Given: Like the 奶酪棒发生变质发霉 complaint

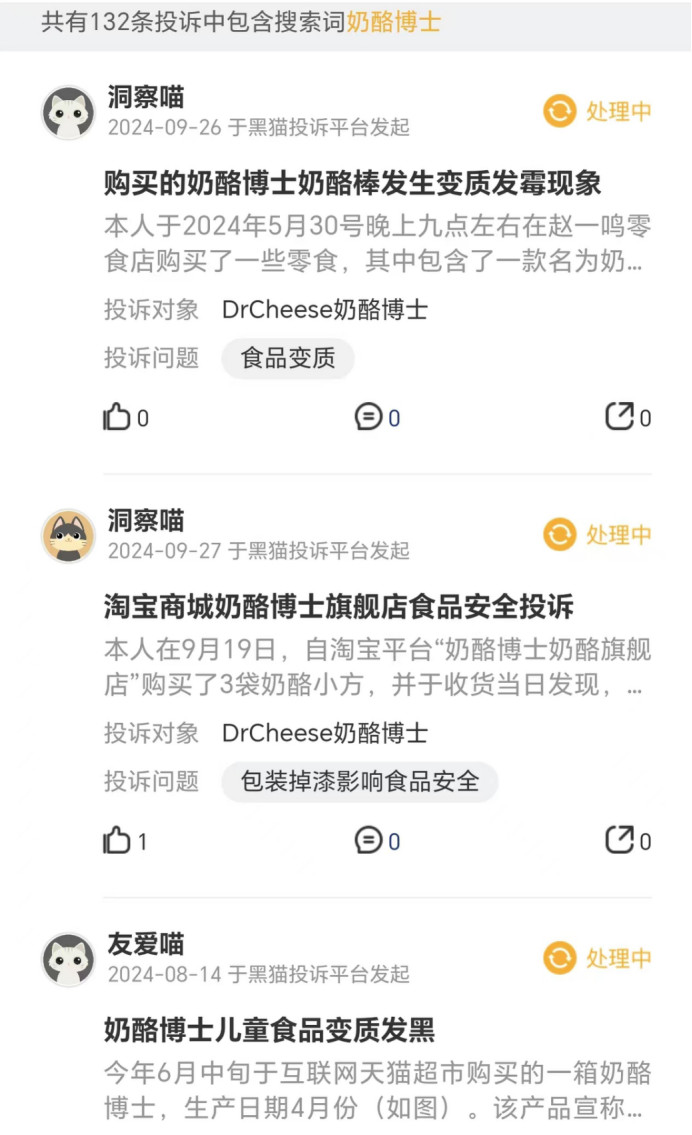Looking at the screenshot, I should point(118,417).
